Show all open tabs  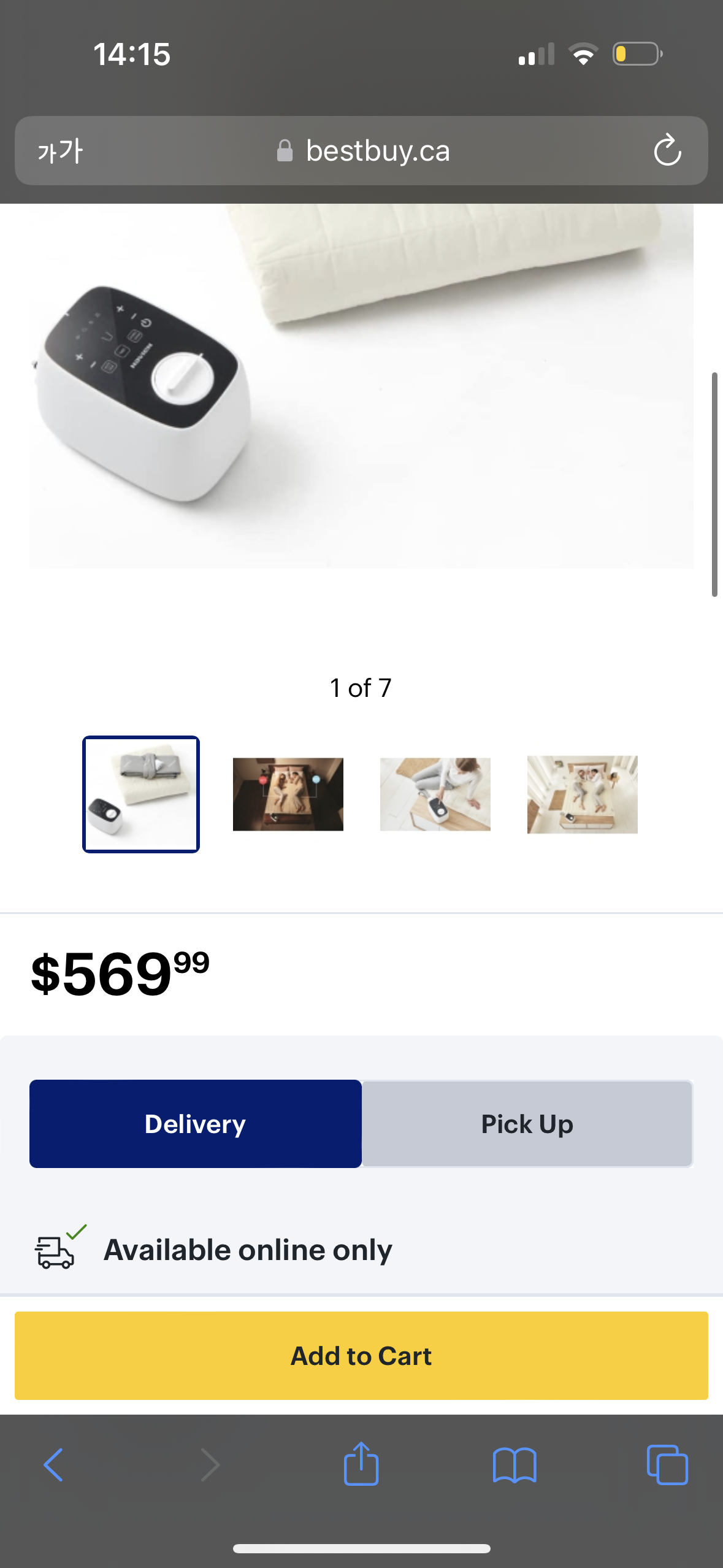tap(667, 1465)
